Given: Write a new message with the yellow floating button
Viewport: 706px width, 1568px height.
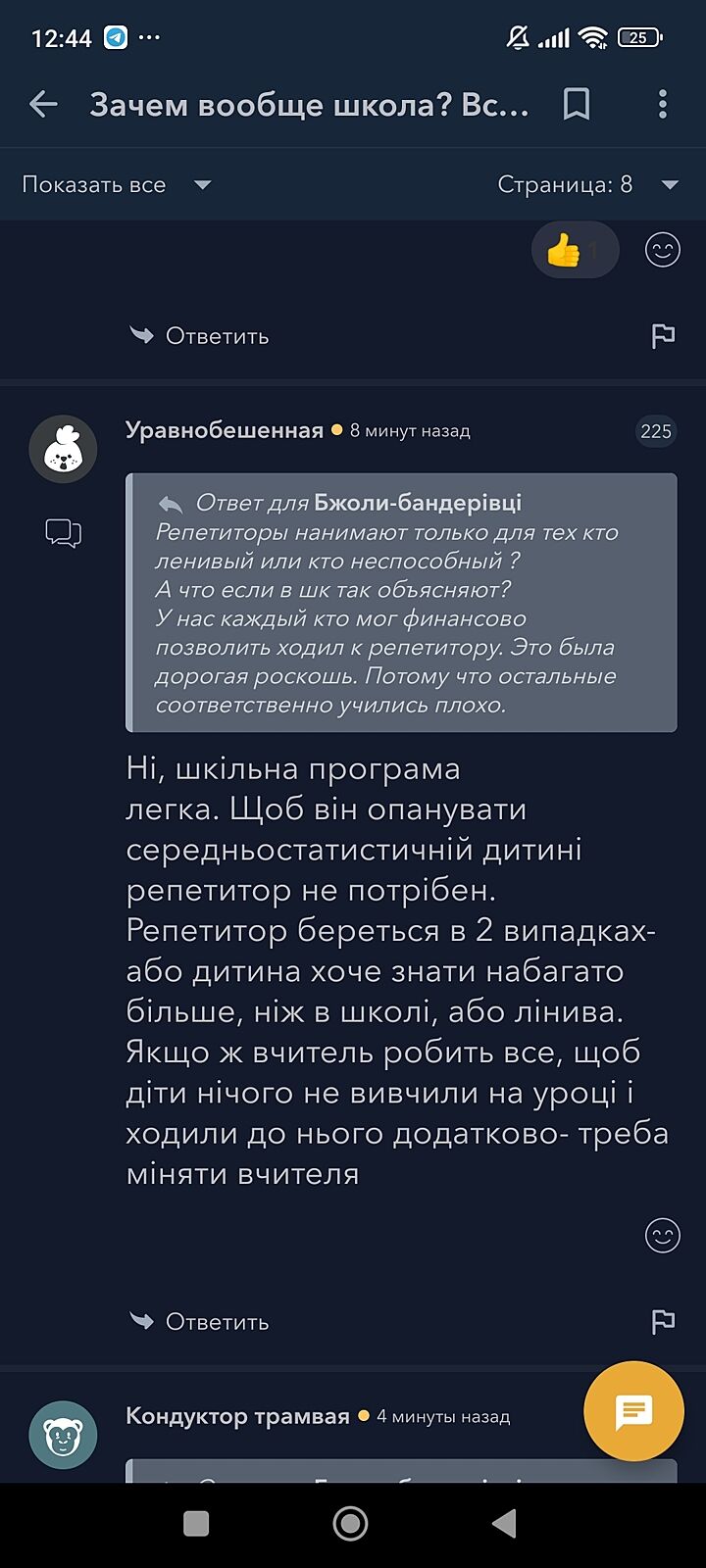Looking at the screenshot, I should pyautogui.click(x=633, y=1412).
